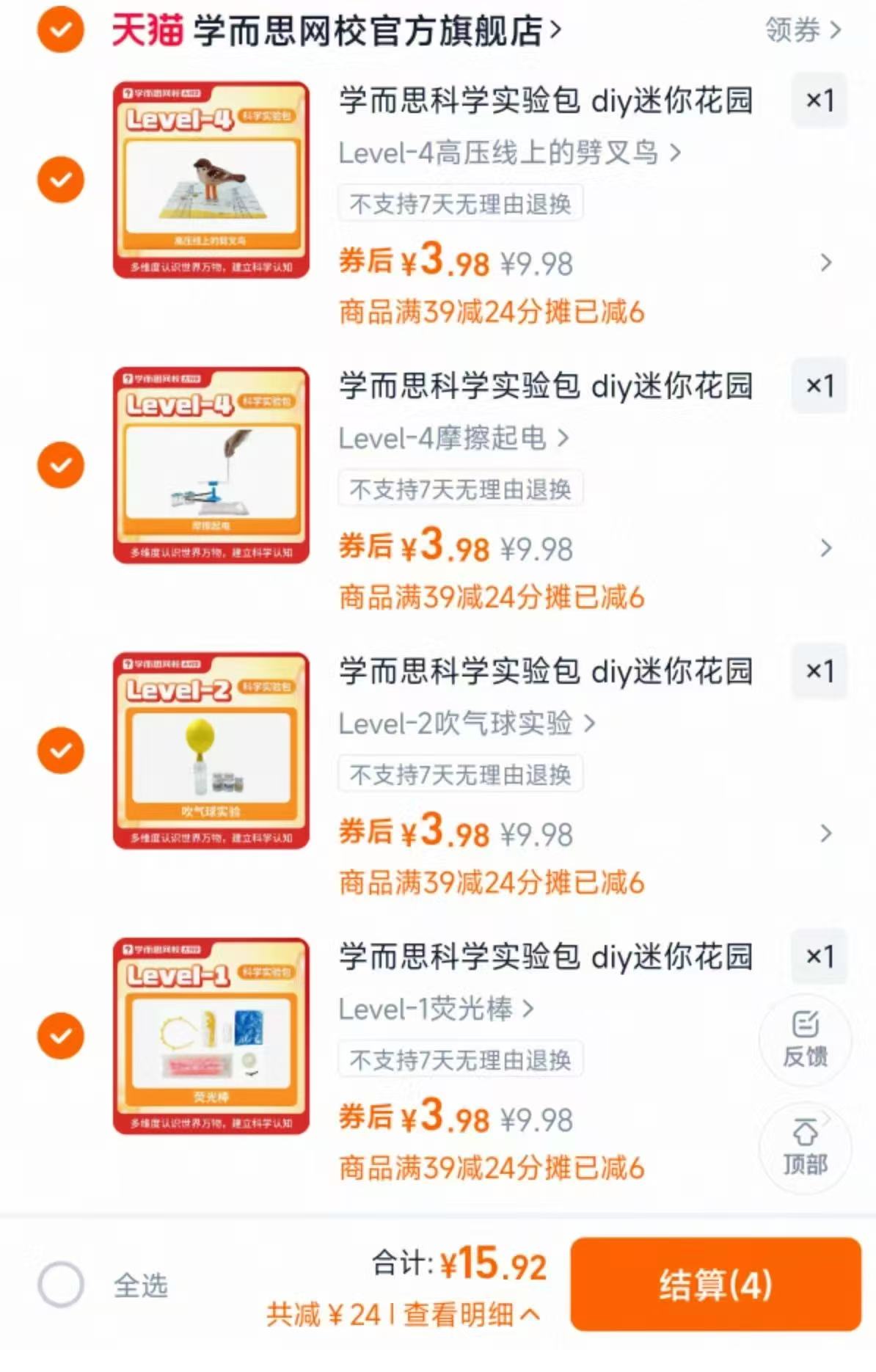
Task: Click the ×1 quantity for 劈叉鸟 item
Action: pos(818,100)
